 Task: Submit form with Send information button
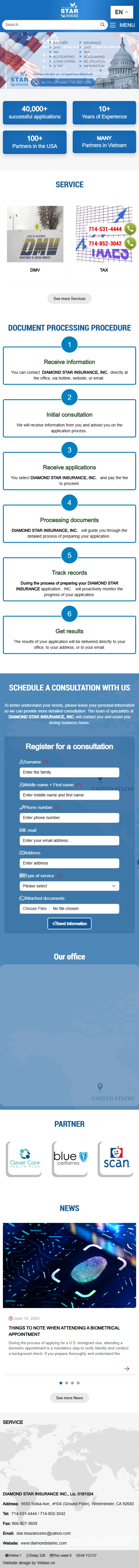(x=69, y=923)
